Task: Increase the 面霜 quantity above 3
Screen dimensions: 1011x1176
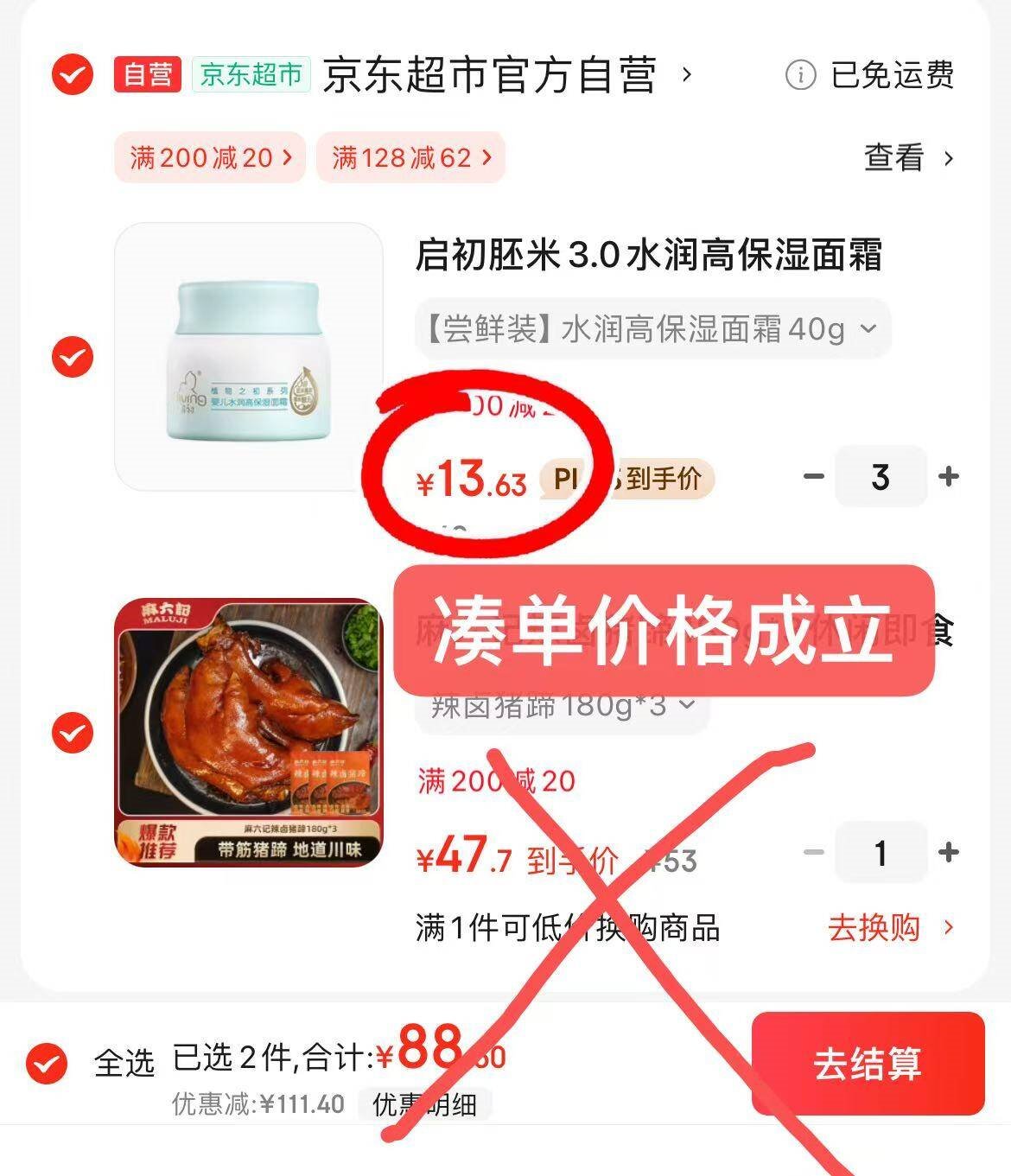Action: [x=949, y=476]
